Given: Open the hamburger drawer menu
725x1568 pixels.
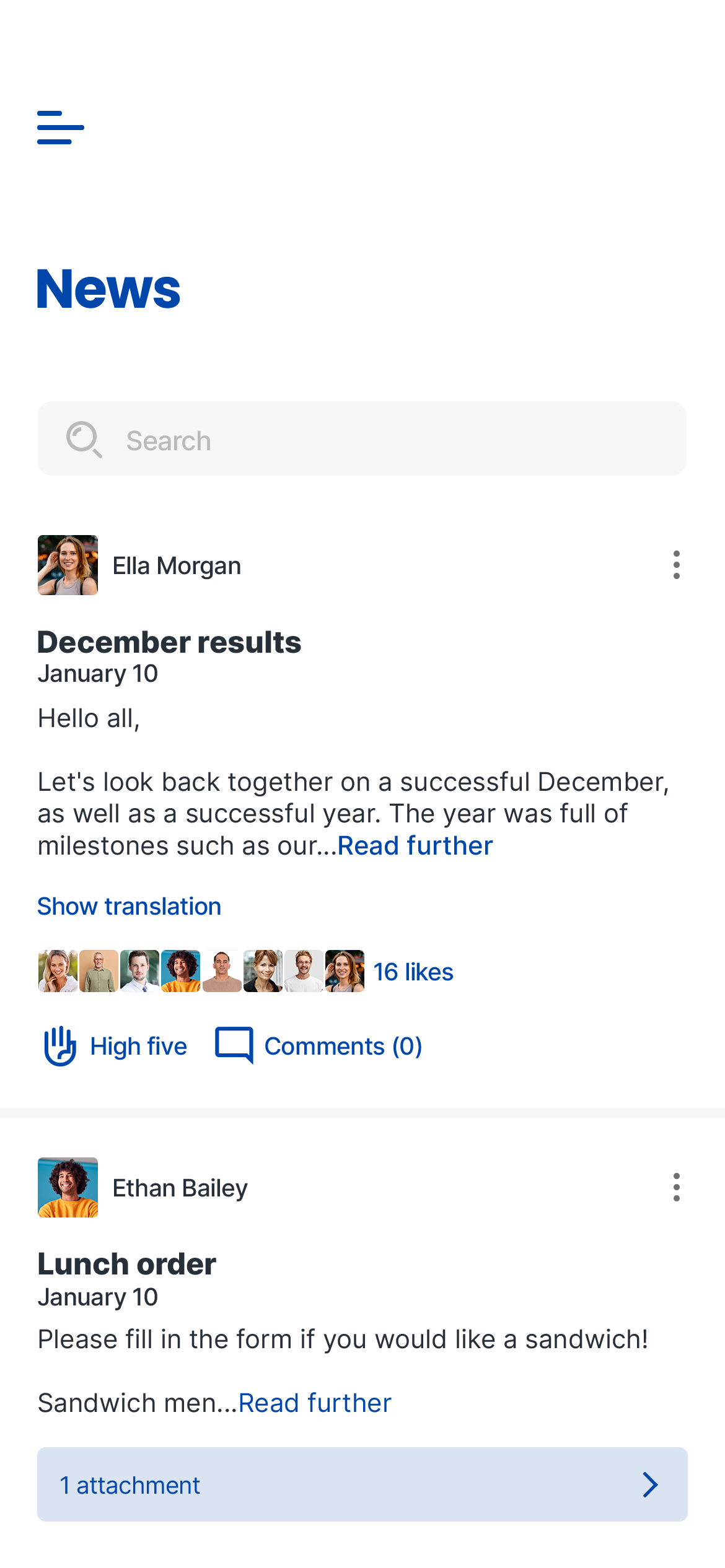Looking at the screenshot, I should [x=60, y=128].
